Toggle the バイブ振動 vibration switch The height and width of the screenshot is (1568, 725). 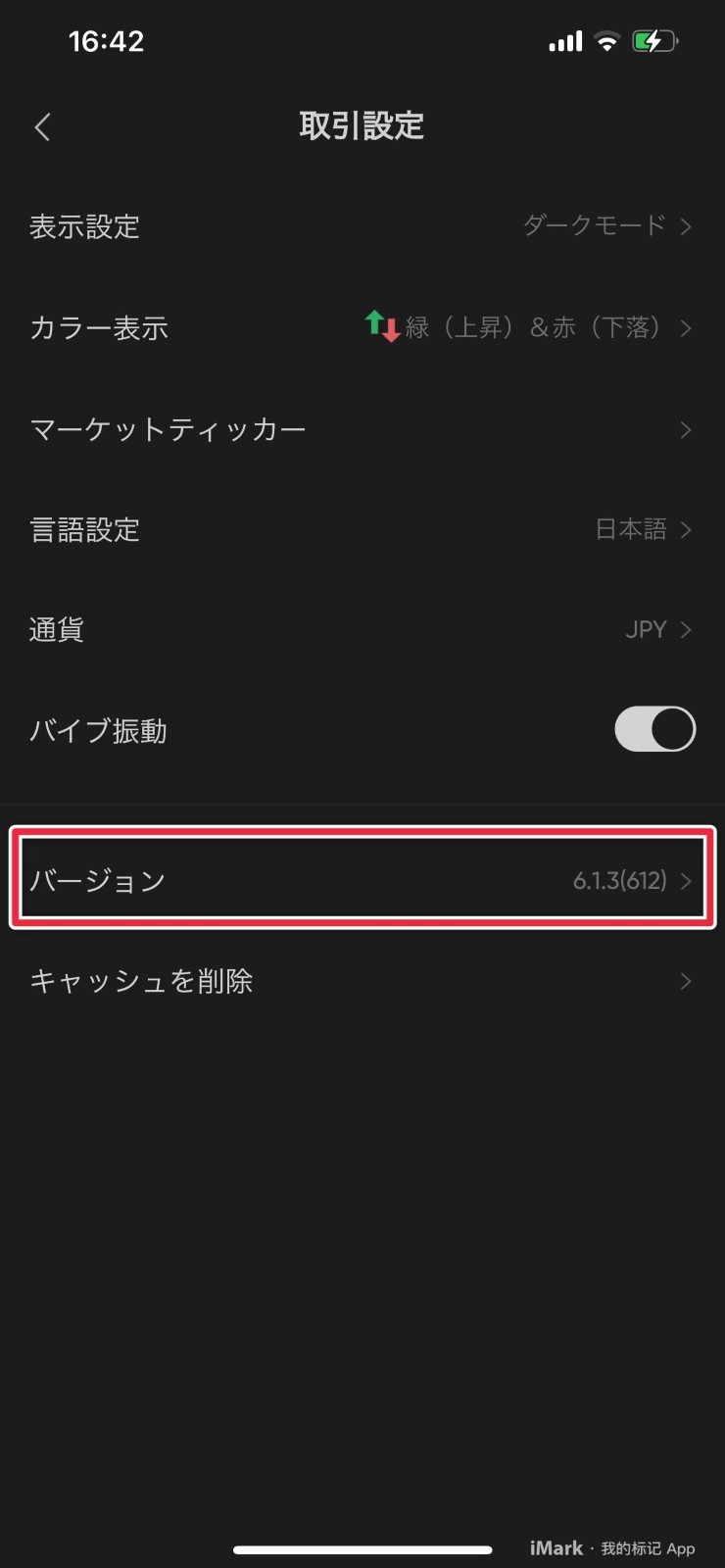pyautogui.click(x=654, y=730)
